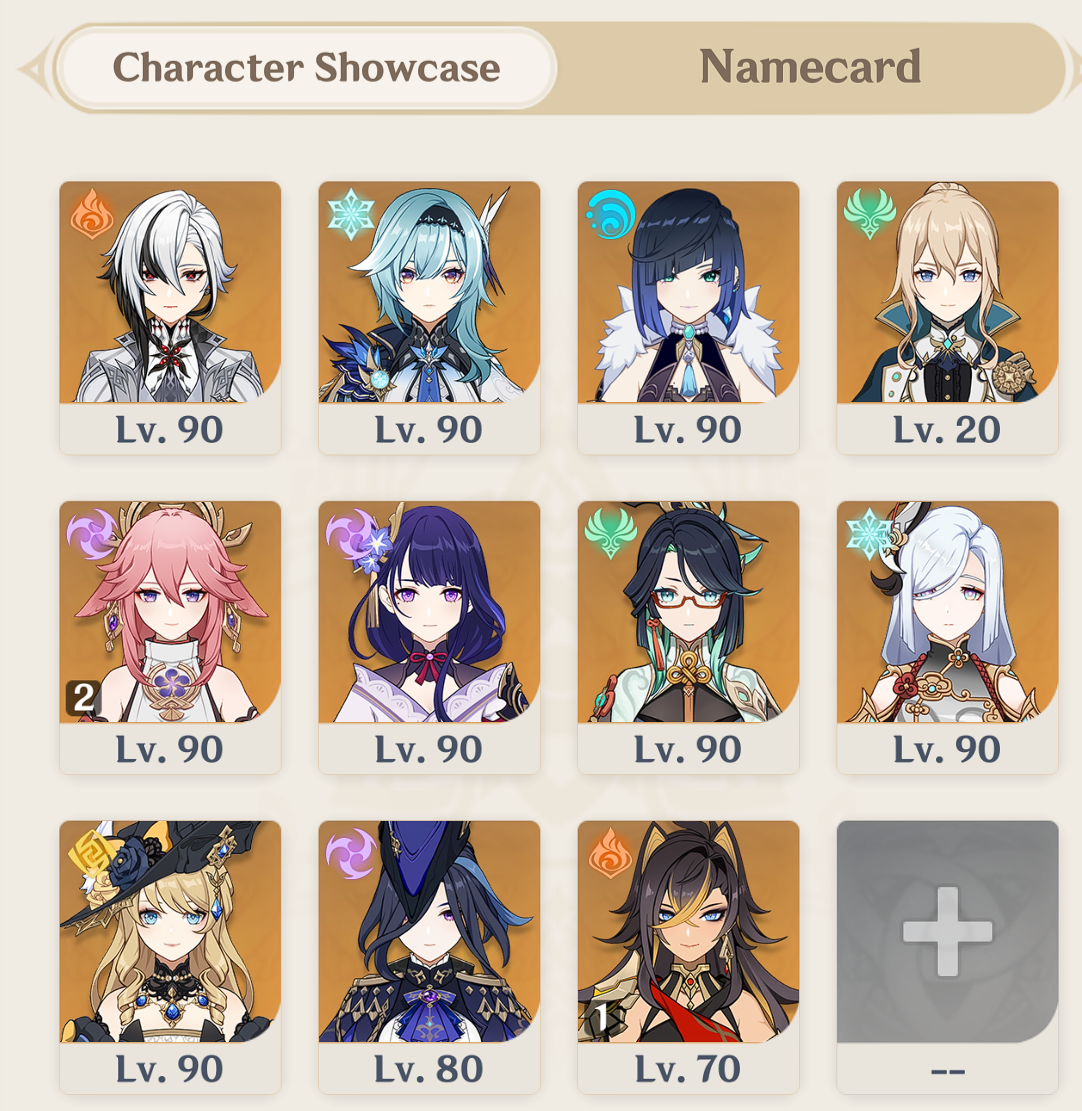Open the Anemo character wearing red glasses
The width and height of the screenshot is (1082, 1111).
(688, 635)
